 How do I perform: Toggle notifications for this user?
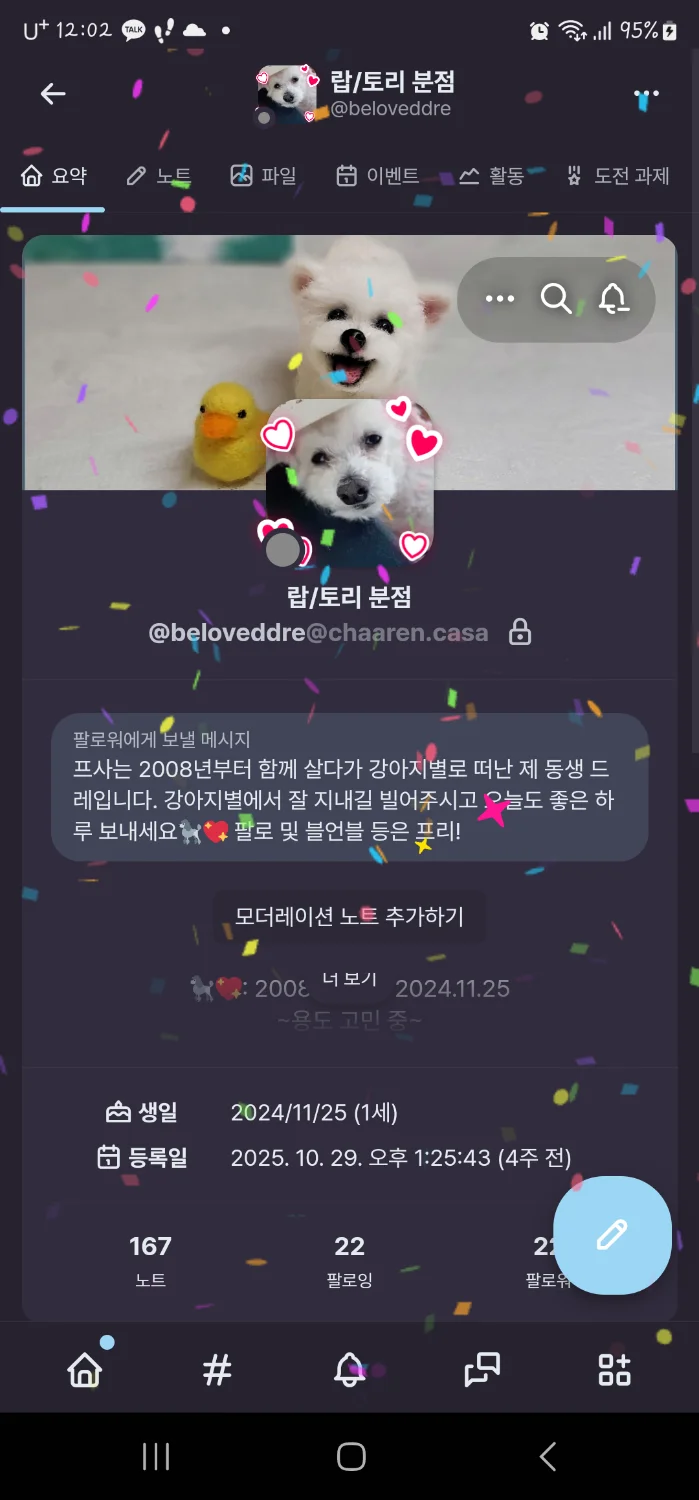(x=613, y=298)
